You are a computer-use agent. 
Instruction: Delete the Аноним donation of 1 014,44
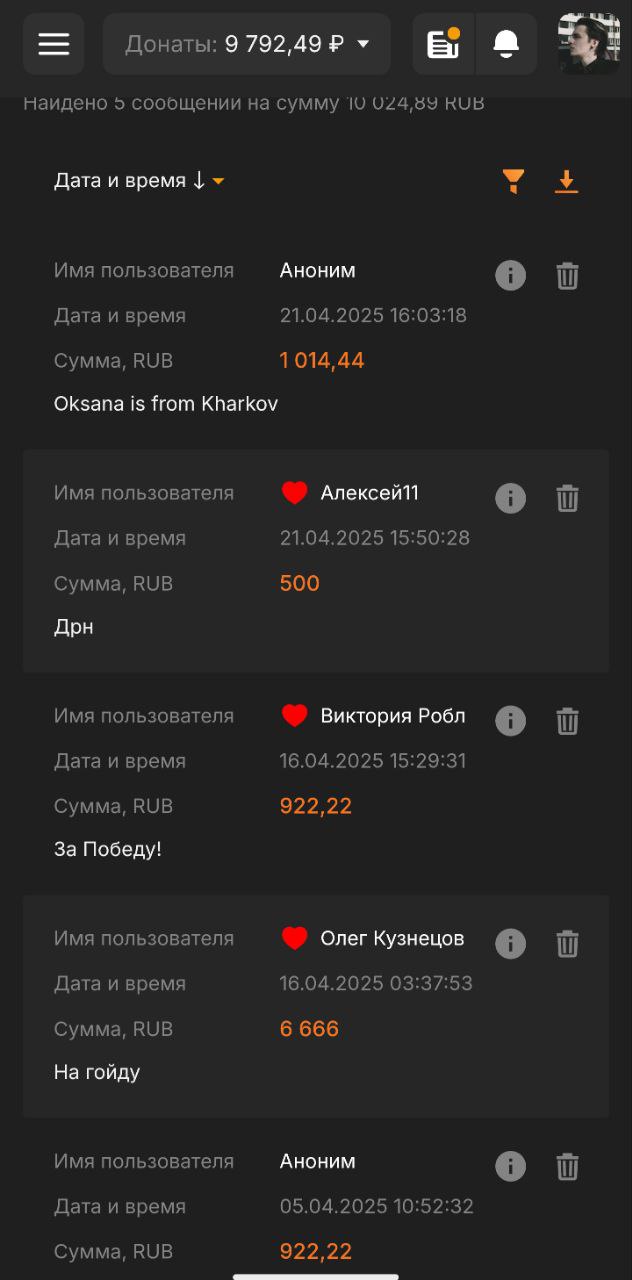pos(567,275)
